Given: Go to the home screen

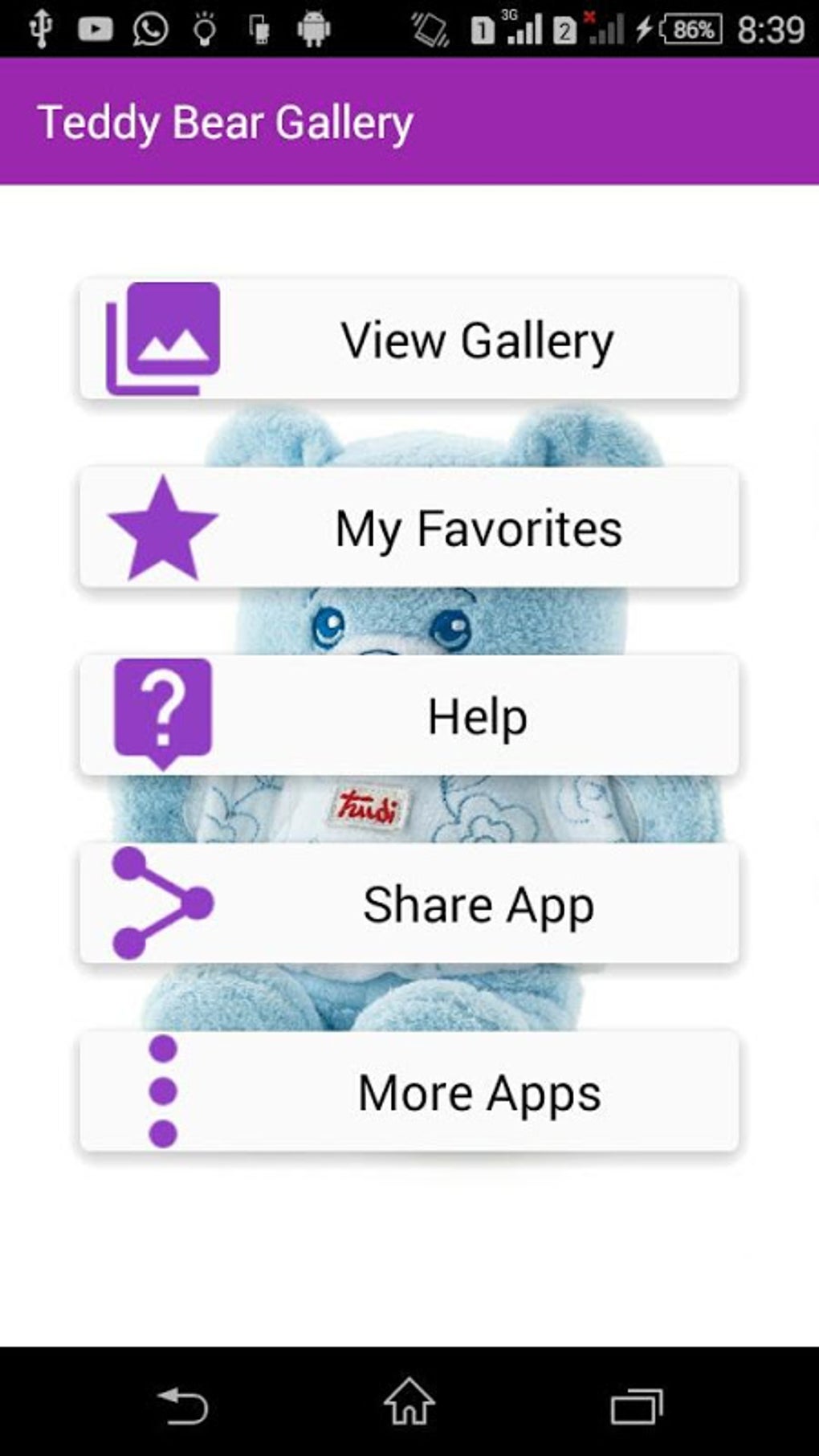Looking at the screenshot, I should (x=409, y=1402).
